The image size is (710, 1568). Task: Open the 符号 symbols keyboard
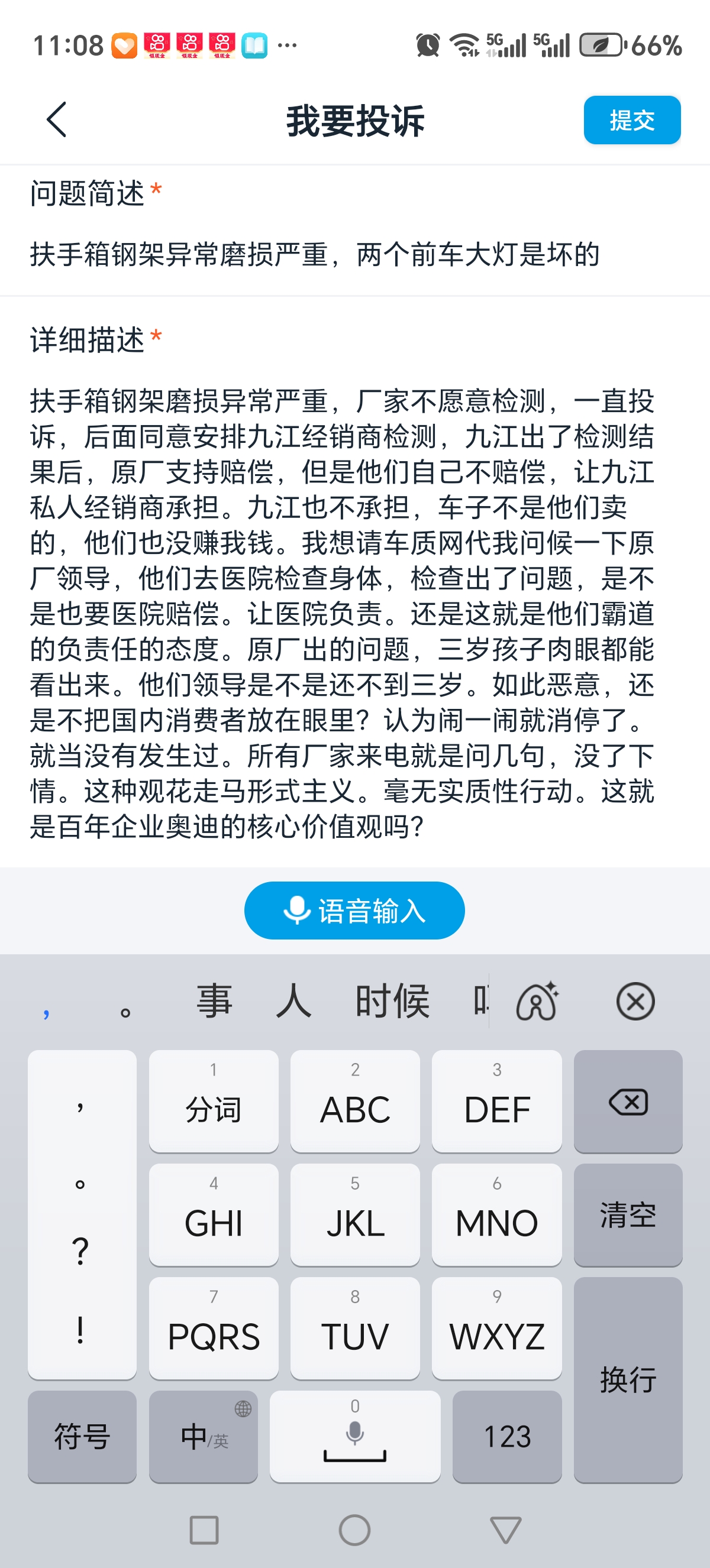click(82, 1437)
